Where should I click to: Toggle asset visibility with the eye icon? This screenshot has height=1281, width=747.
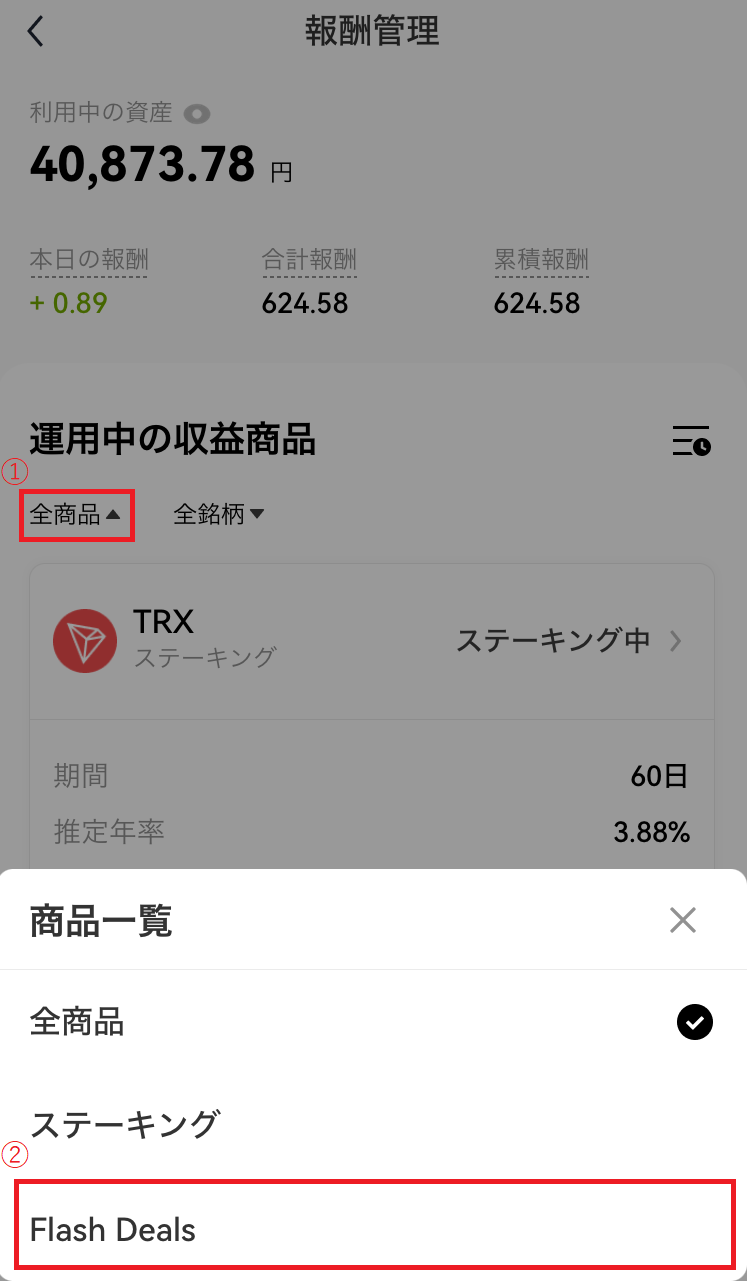point(198,114)
